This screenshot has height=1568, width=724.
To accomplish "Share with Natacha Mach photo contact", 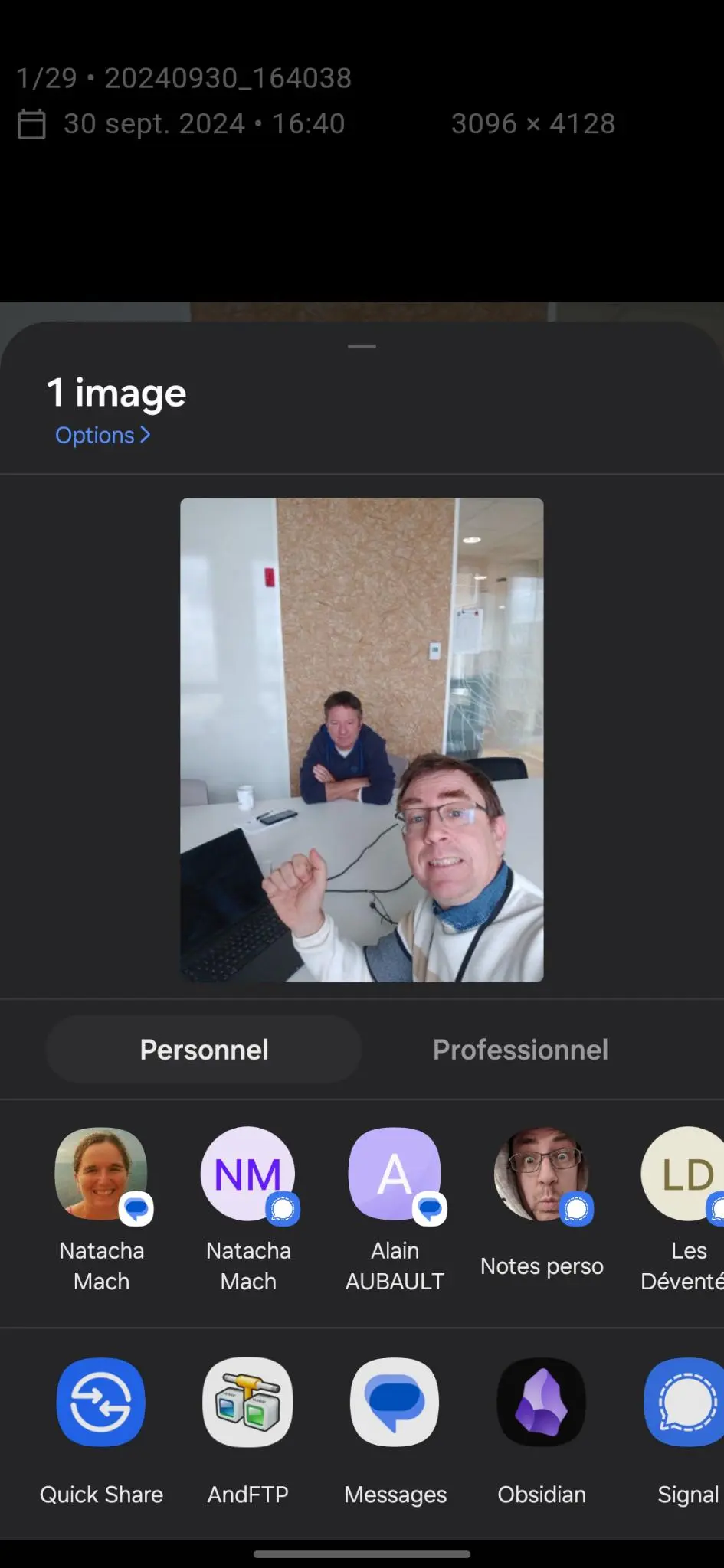I will [101, 1174].
